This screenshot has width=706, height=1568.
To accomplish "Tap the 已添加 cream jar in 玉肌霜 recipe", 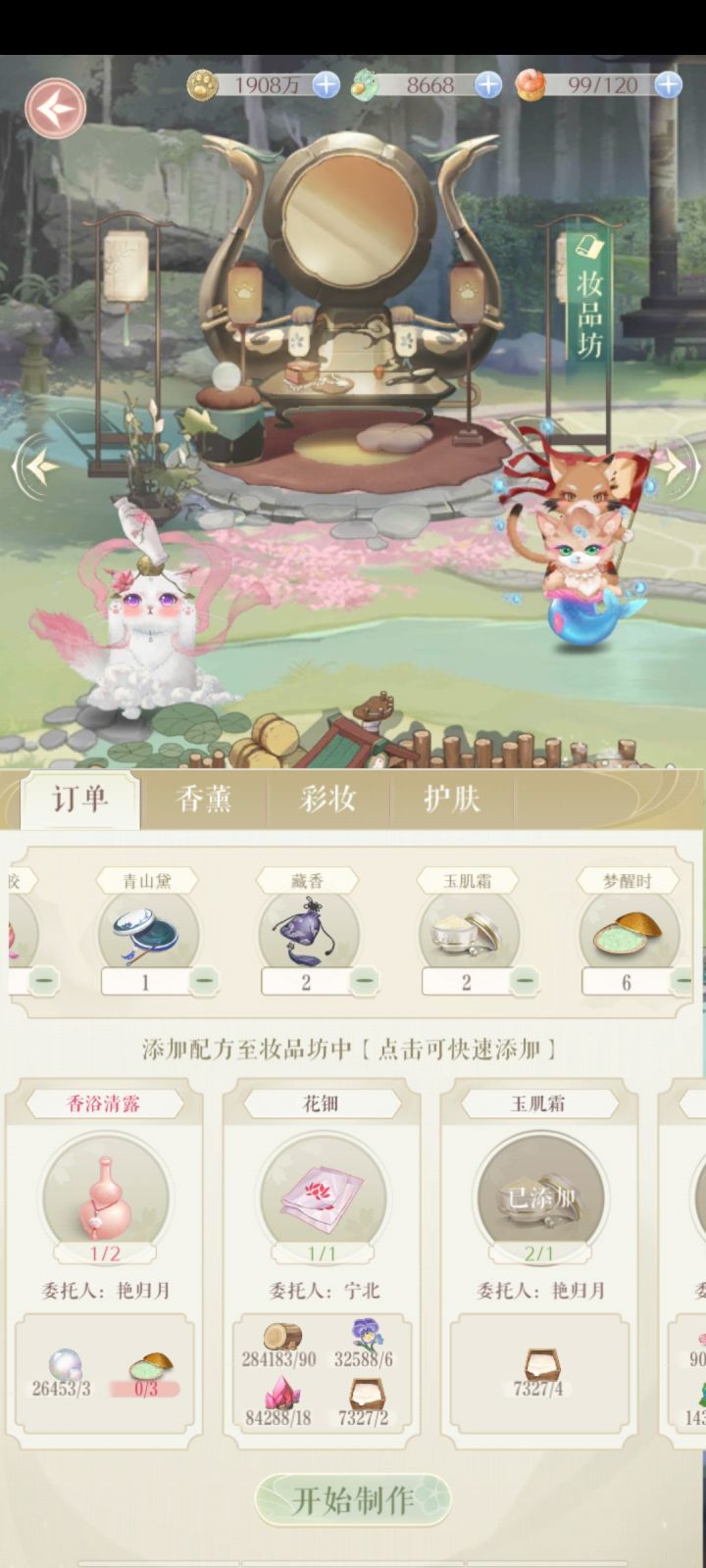I will click(540, 1196).
